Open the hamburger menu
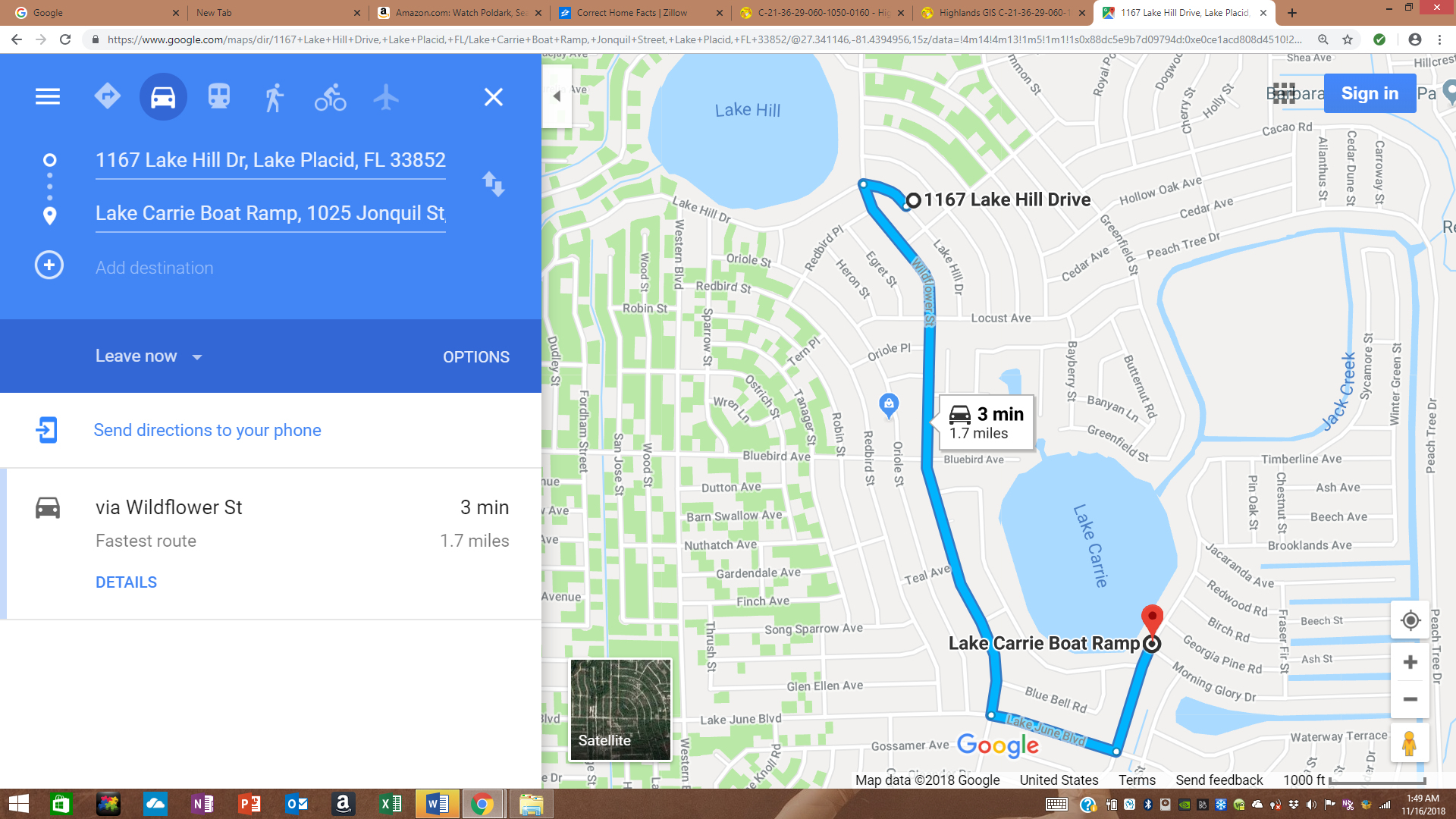Screen dimensions: 1456x819 [x=48, y=96]
